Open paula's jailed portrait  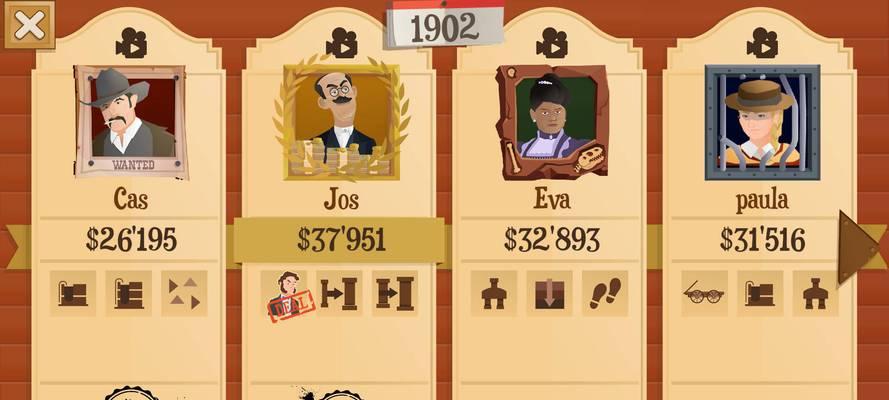pyautogui.click(x=762, y=121)
